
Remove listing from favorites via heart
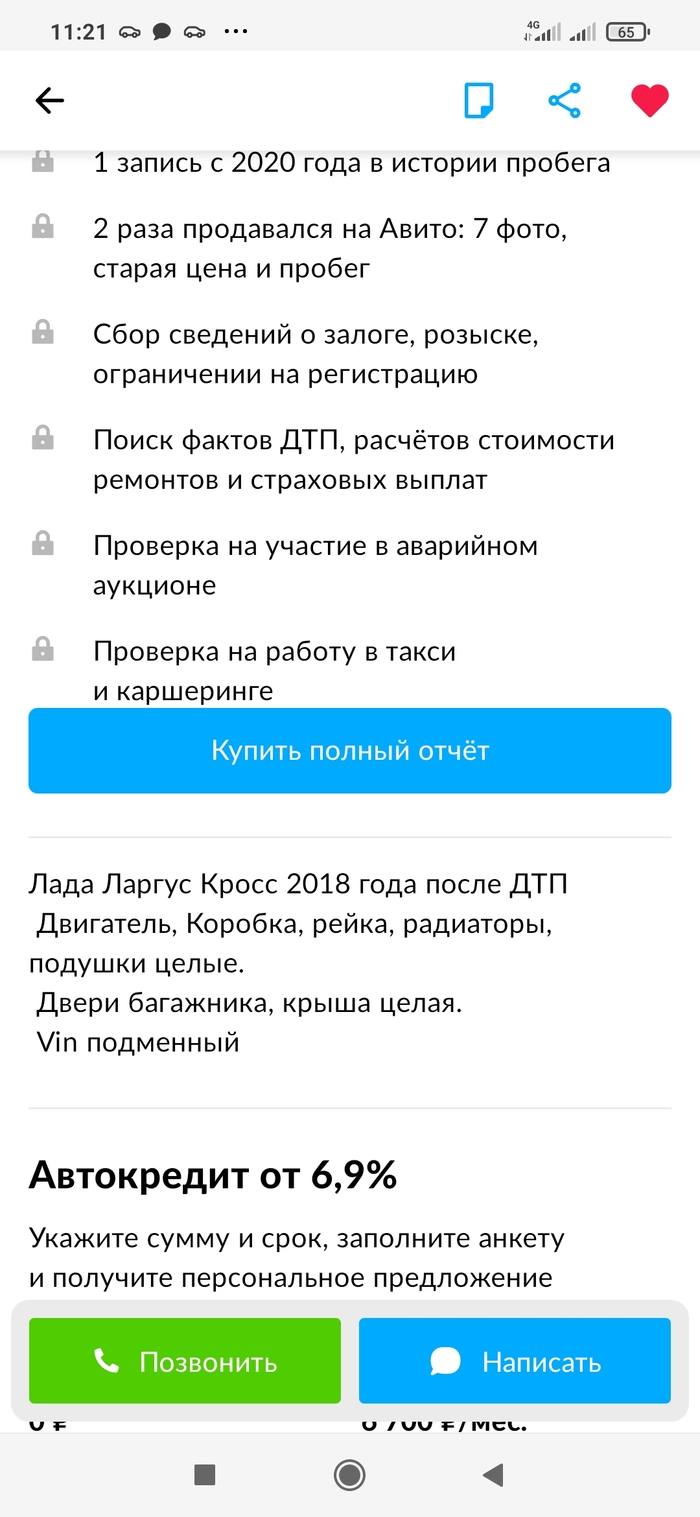point(649,100)
